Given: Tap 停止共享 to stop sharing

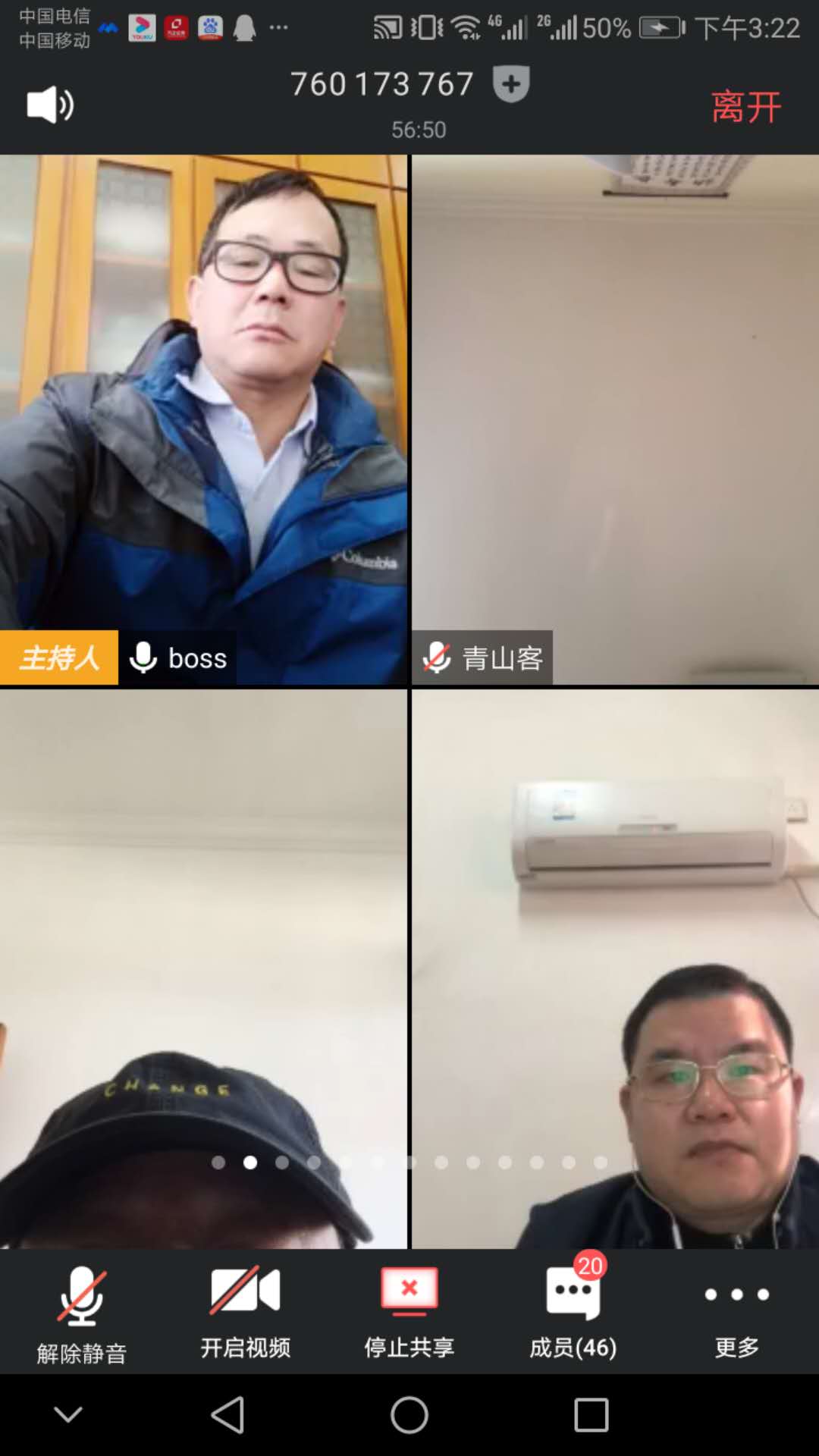Looking at the screenshot, I should click(409, 1312).
